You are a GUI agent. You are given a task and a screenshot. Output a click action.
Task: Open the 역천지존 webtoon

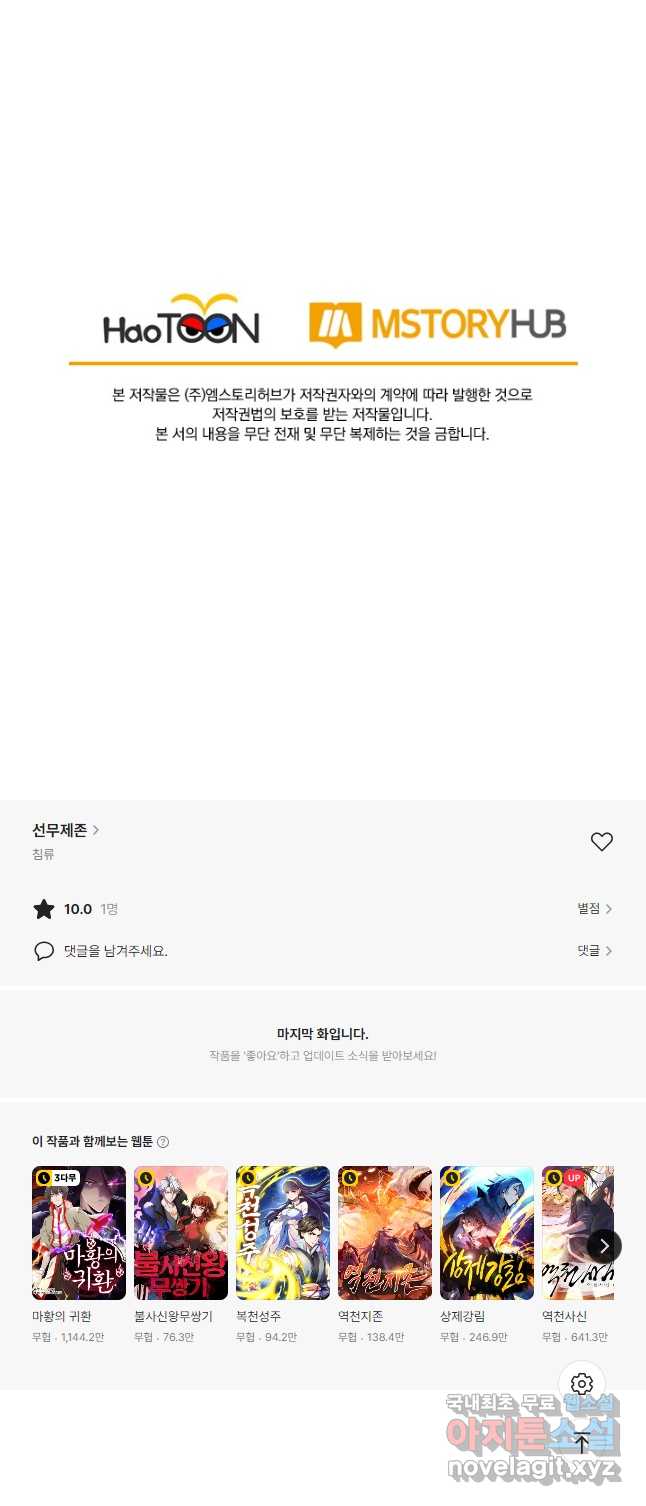point(385,1233)
